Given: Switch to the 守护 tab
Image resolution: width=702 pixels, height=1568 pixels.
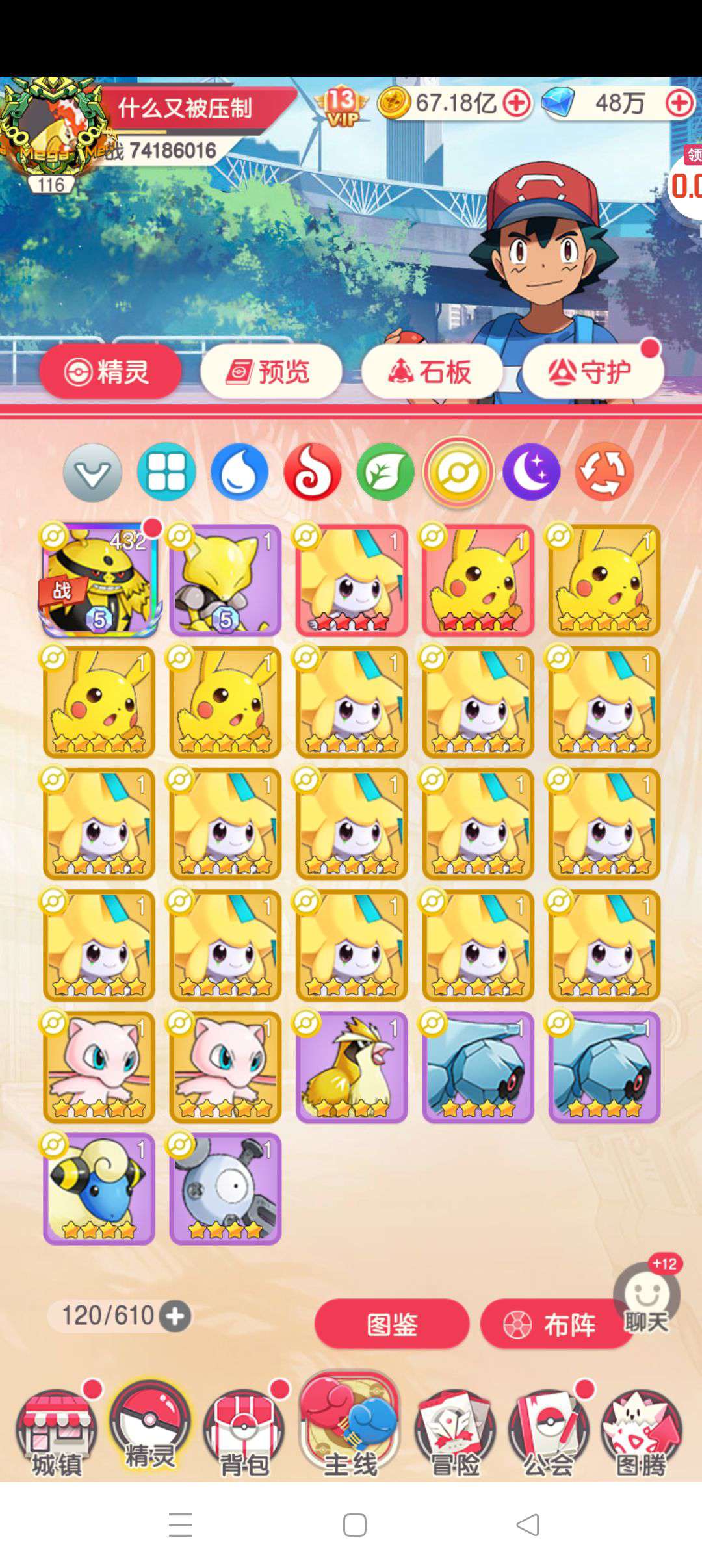Looking at the screenshot, I should point(592,372).
